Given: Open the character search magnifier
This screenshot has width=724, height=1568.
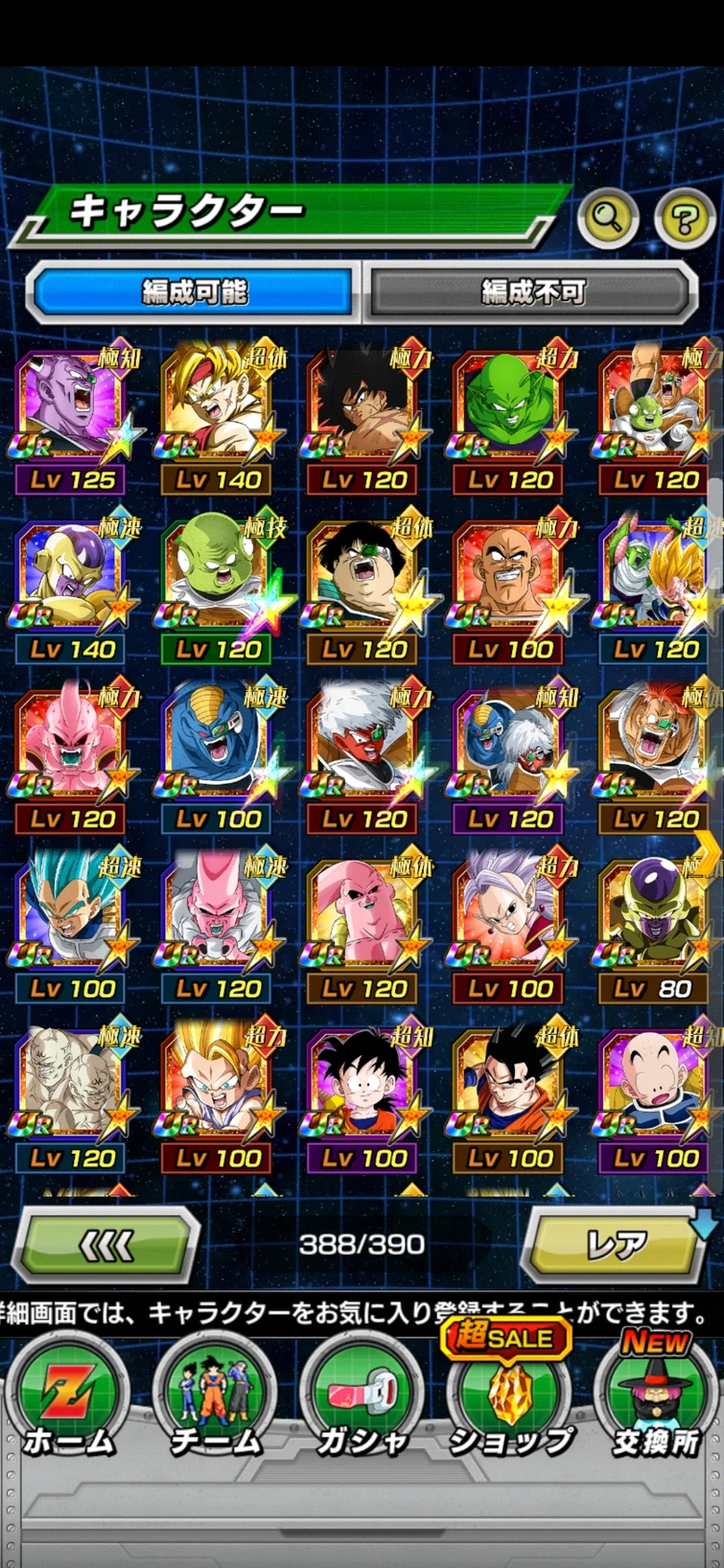Looking at the screenshot, I should coord(609,219).
